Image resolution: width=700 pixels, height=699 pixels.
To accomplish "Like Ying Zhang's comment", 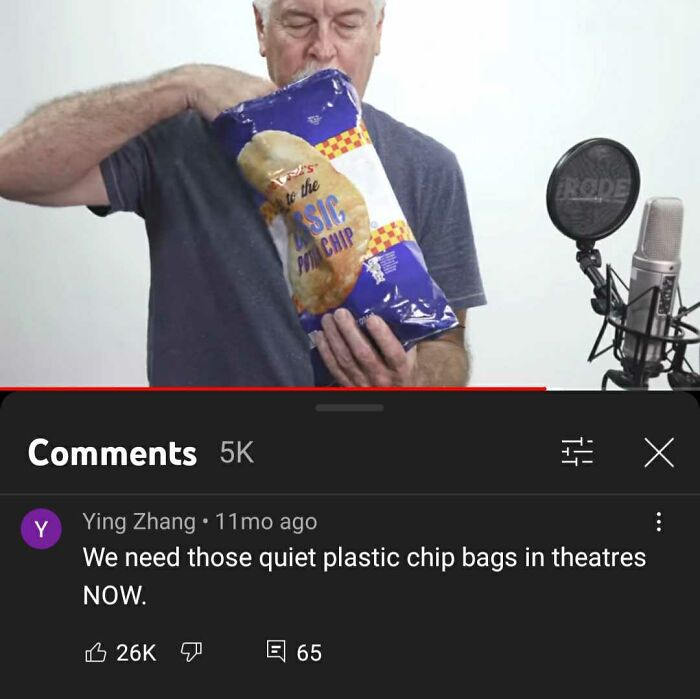I will [x=96, y=652].
